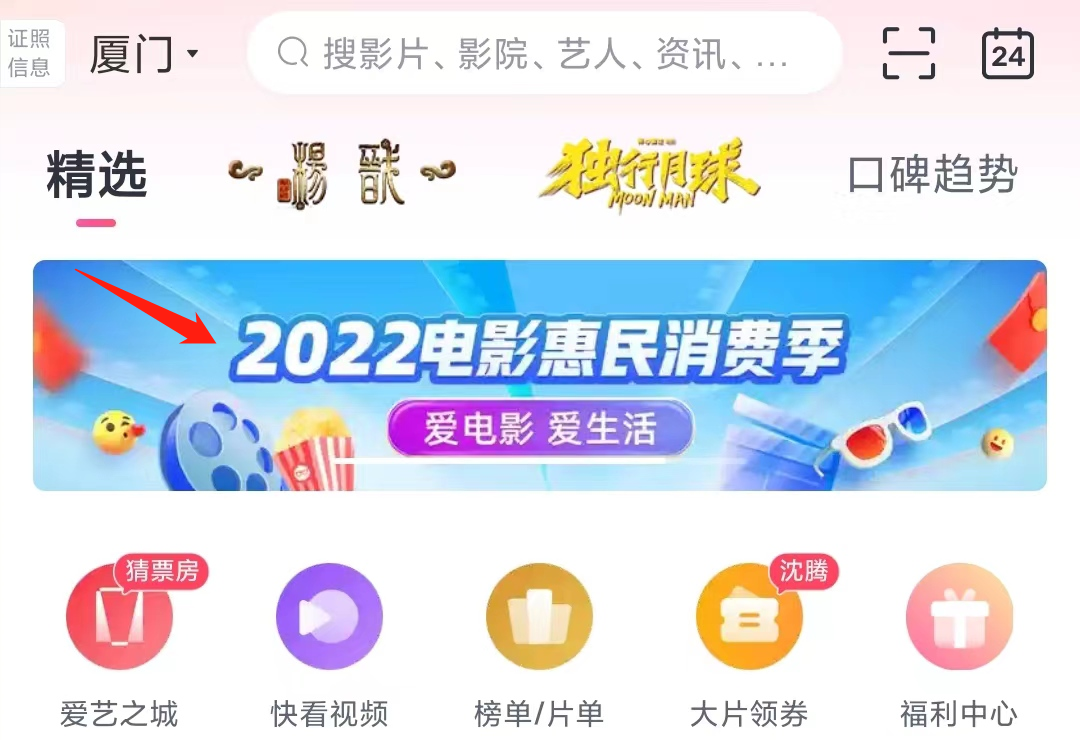Open 快看视频
This screenshot has width=1080, height=740.
[x=329, y=640]
